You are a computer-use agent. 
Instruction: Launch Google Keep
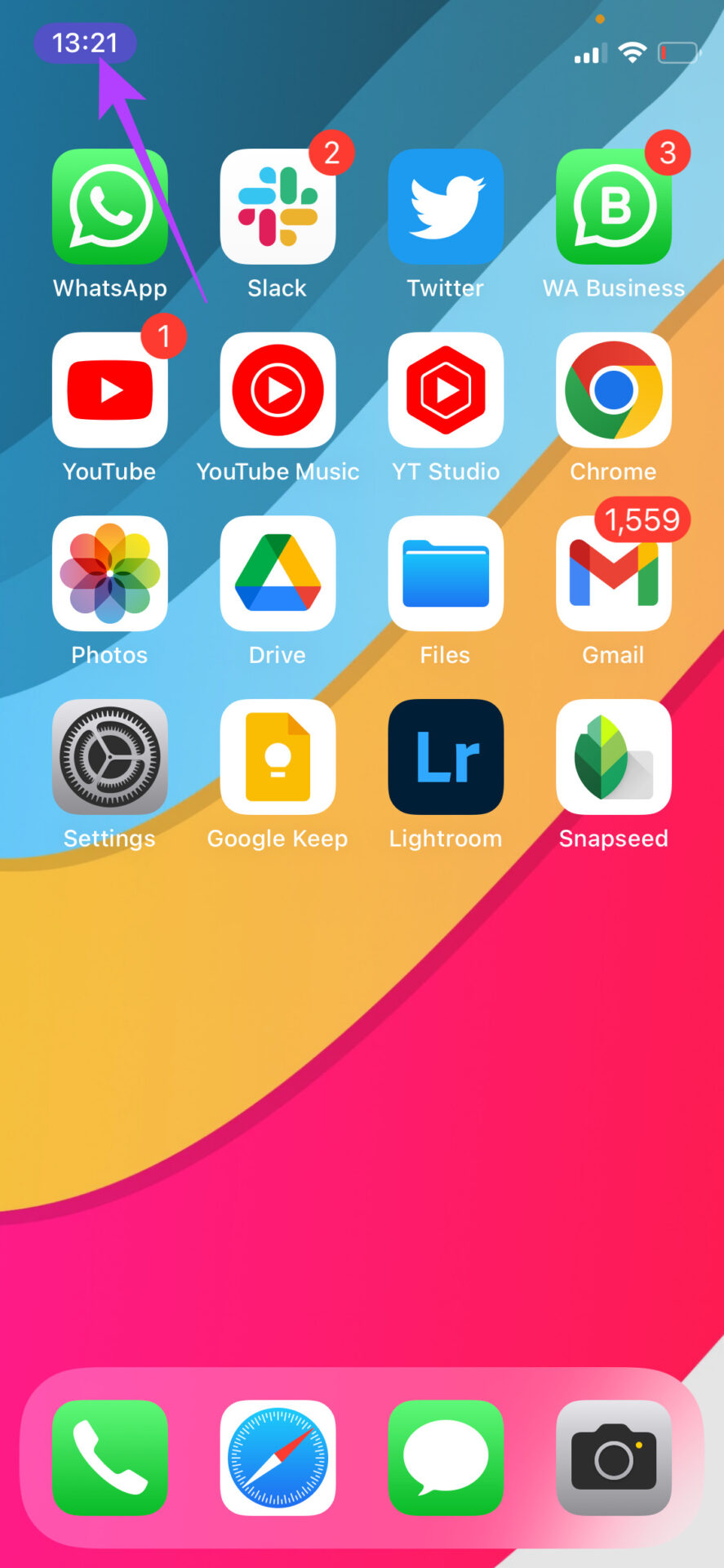pos(278,757)
